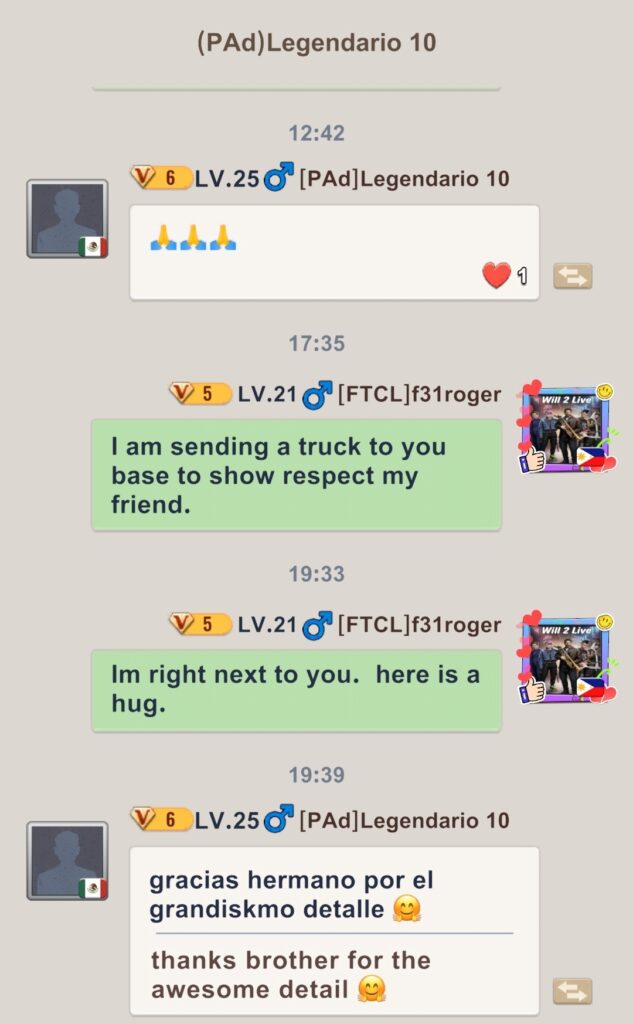Tap the translate icon on the gracias hermano message

pos(572,991)
